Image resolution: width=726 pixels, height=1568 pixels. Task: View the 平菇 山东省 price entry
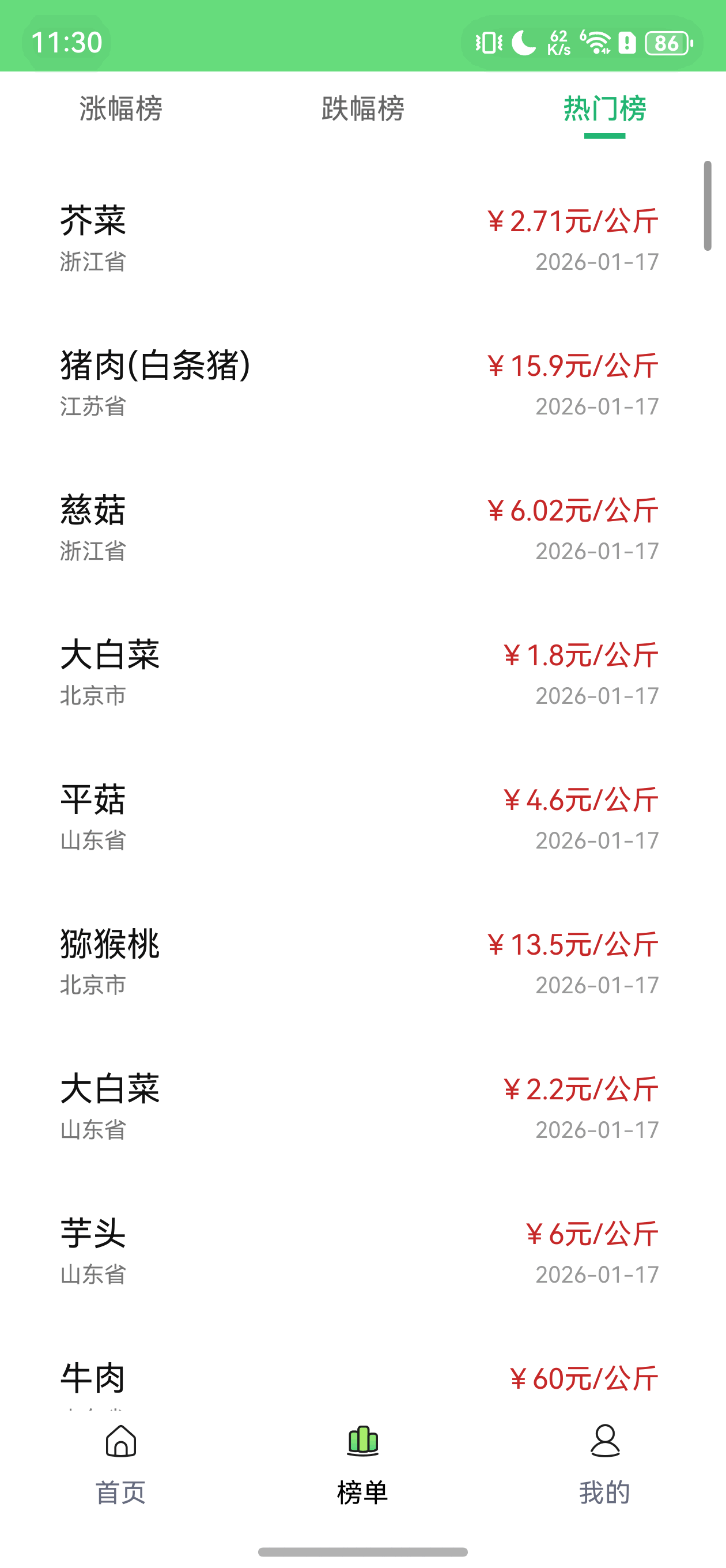point(359,818)
